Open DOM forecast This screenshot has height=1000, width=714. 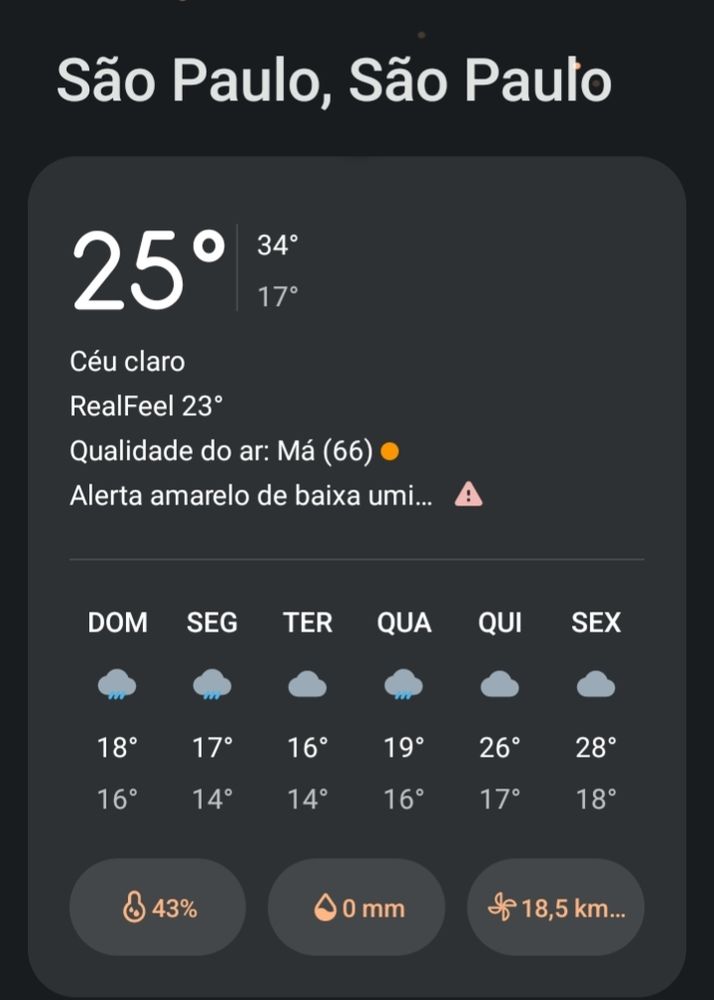click(x=118, y=710)
